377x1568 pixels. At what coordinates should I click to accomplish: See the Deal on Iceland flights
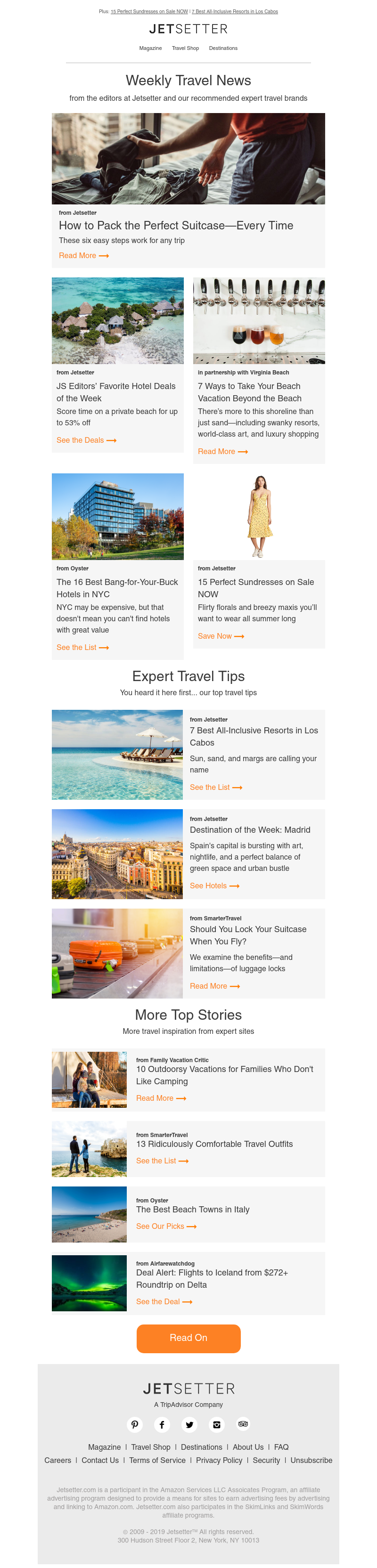(164, 1301)
